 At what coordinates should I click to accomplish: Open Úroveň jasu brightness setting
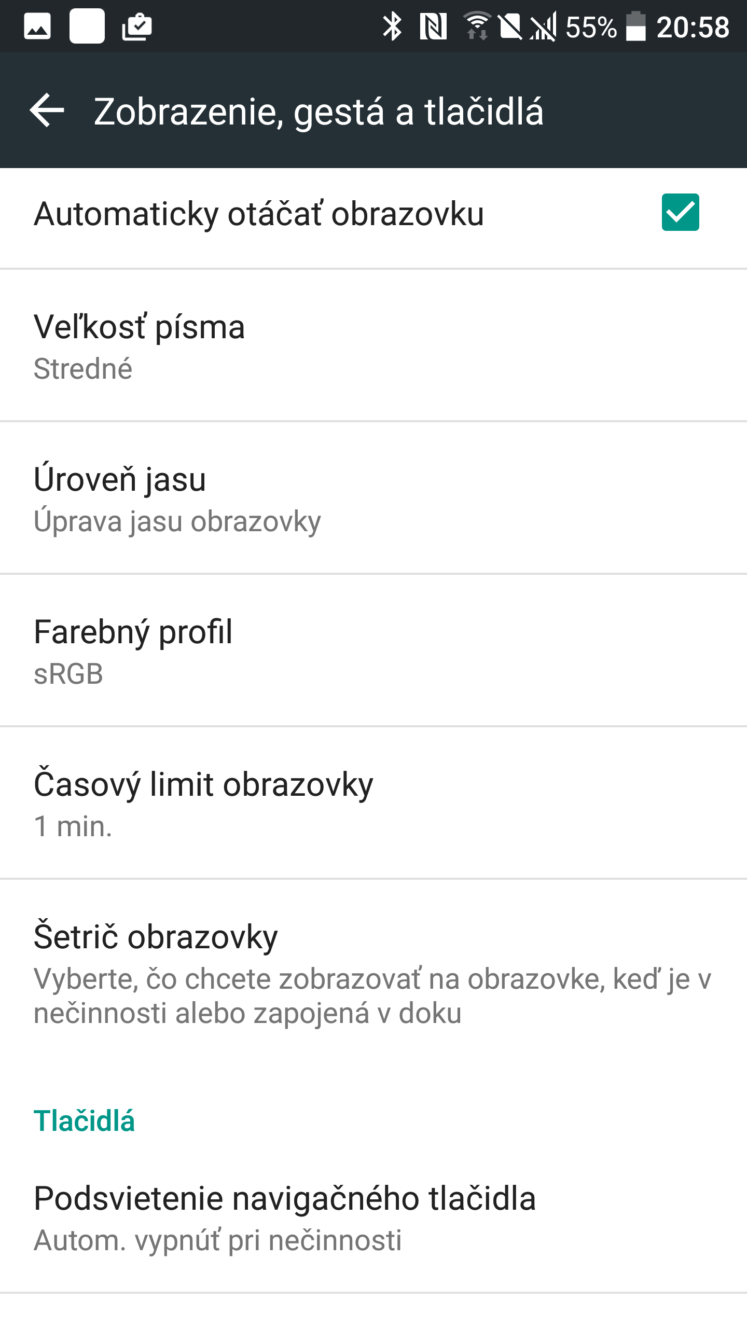coord(373,498)
